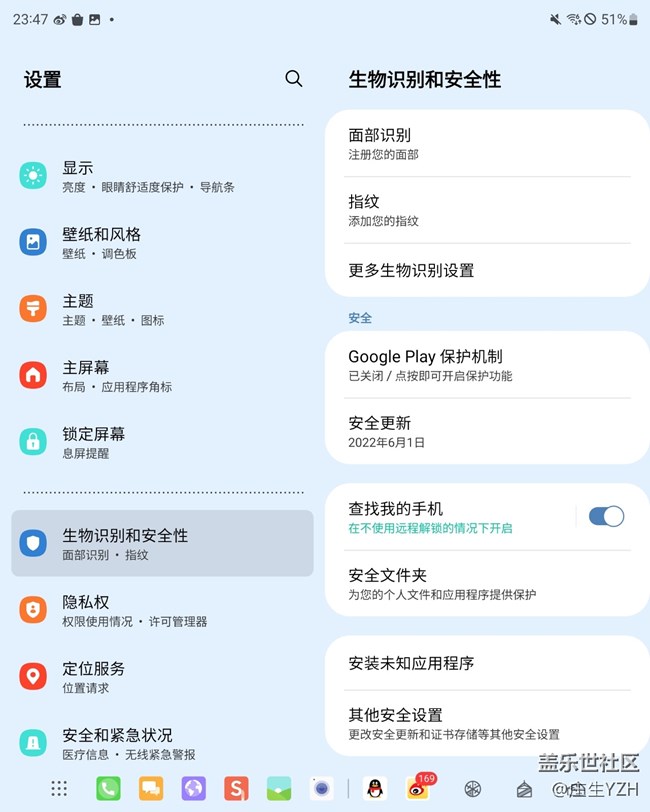The image size is (650, 812).
Task: Open 更多生物识别设置
Action: [487, 270]
